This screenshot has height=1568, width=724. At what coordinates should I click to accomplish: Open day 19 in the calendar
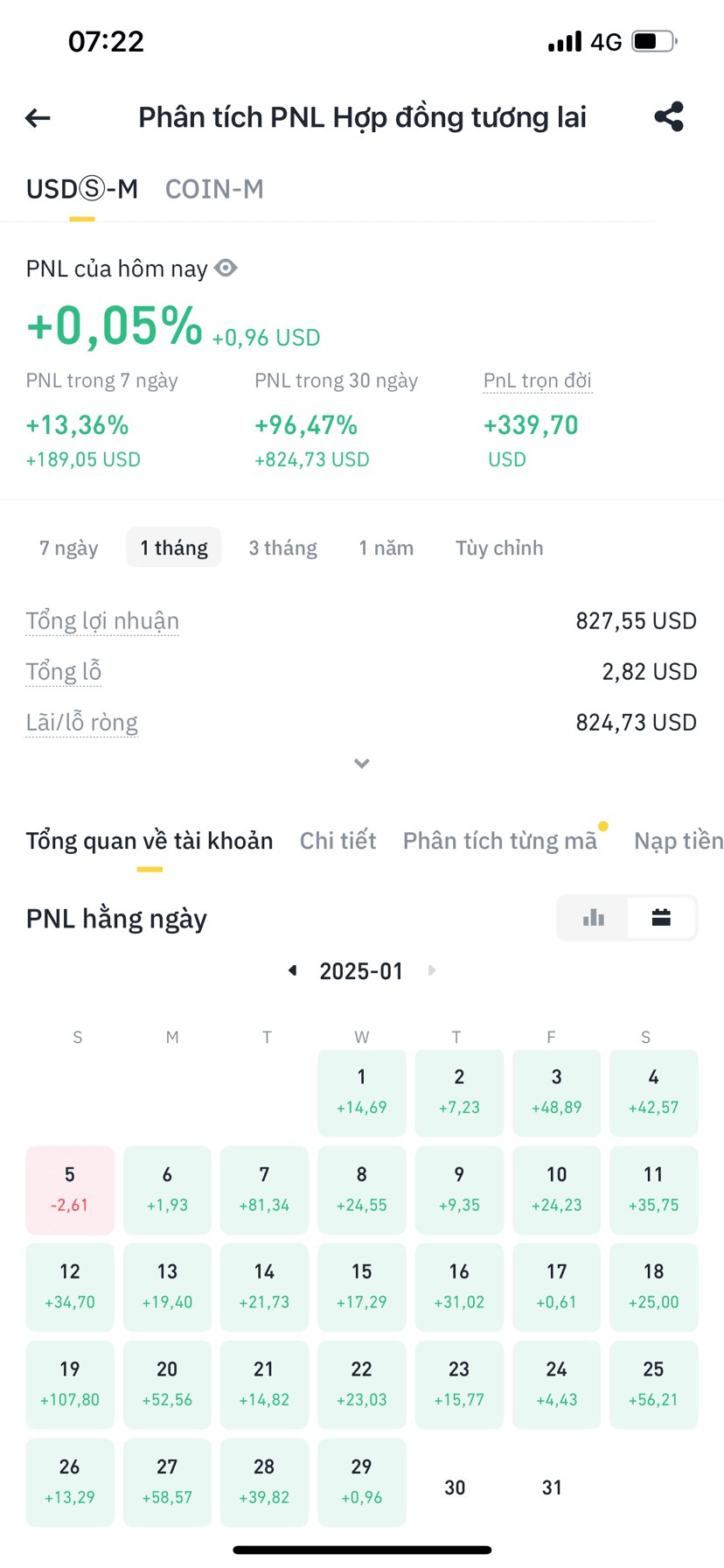(70, 1384)
